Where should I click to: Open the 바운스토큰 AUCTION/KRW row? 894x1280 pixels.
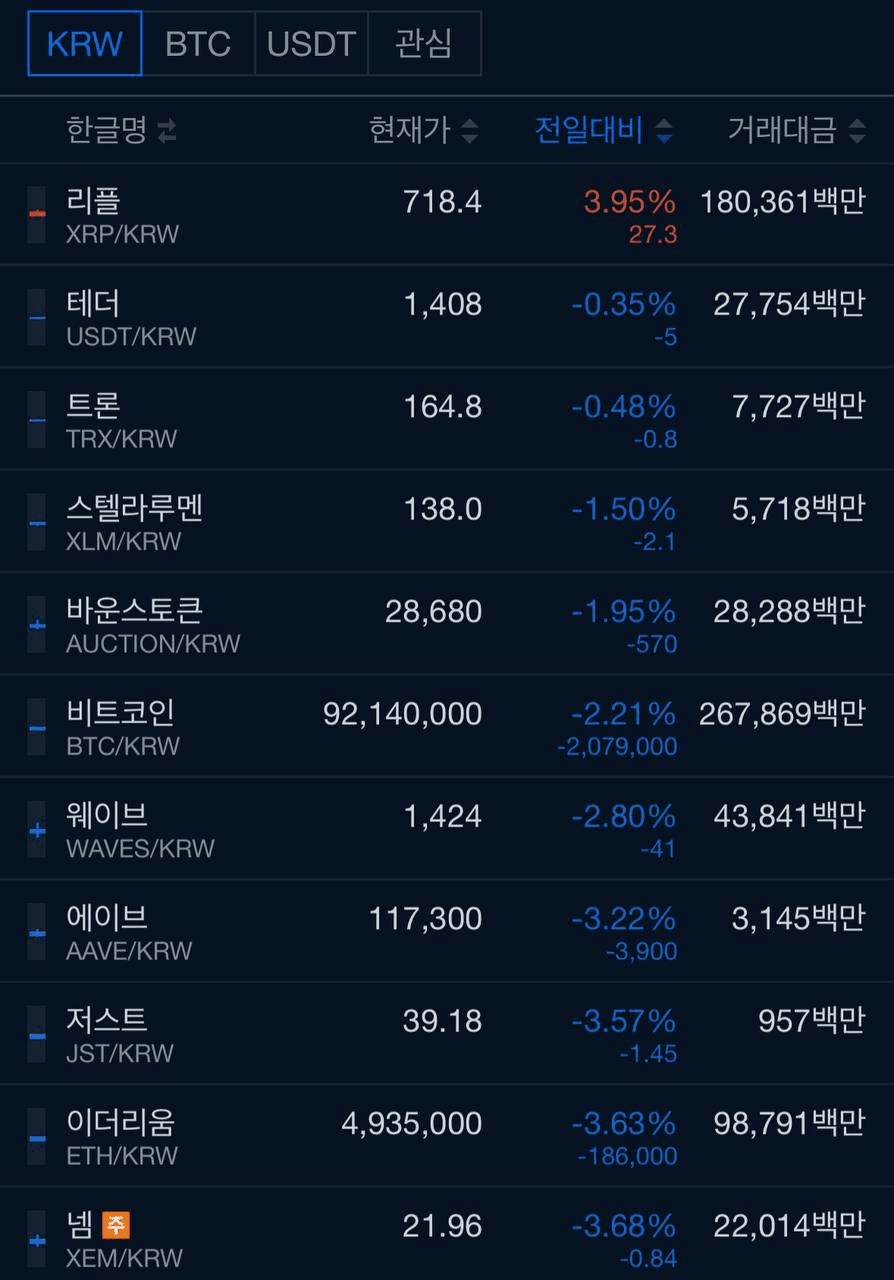coord(447,625)
